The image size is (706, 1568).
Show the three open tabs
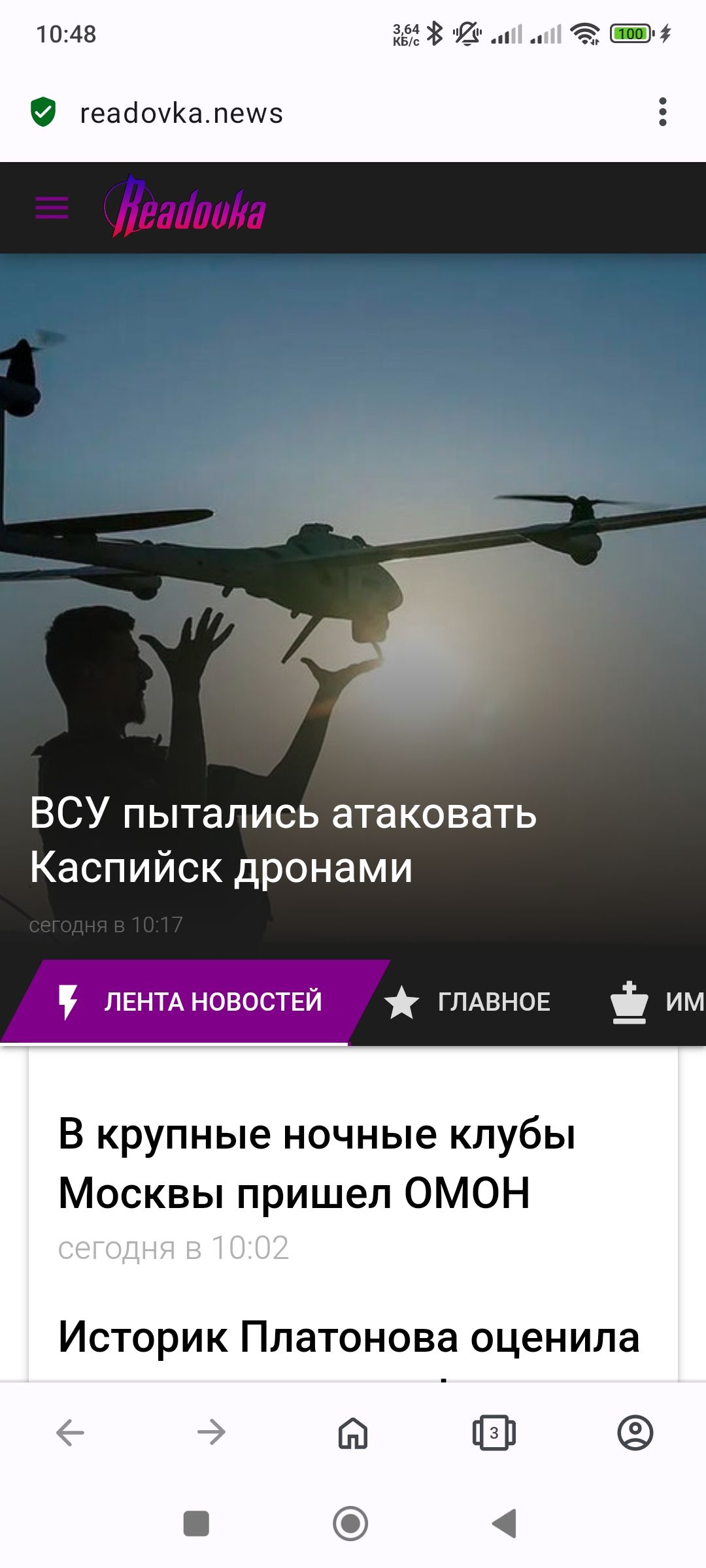coord(494,1433)
